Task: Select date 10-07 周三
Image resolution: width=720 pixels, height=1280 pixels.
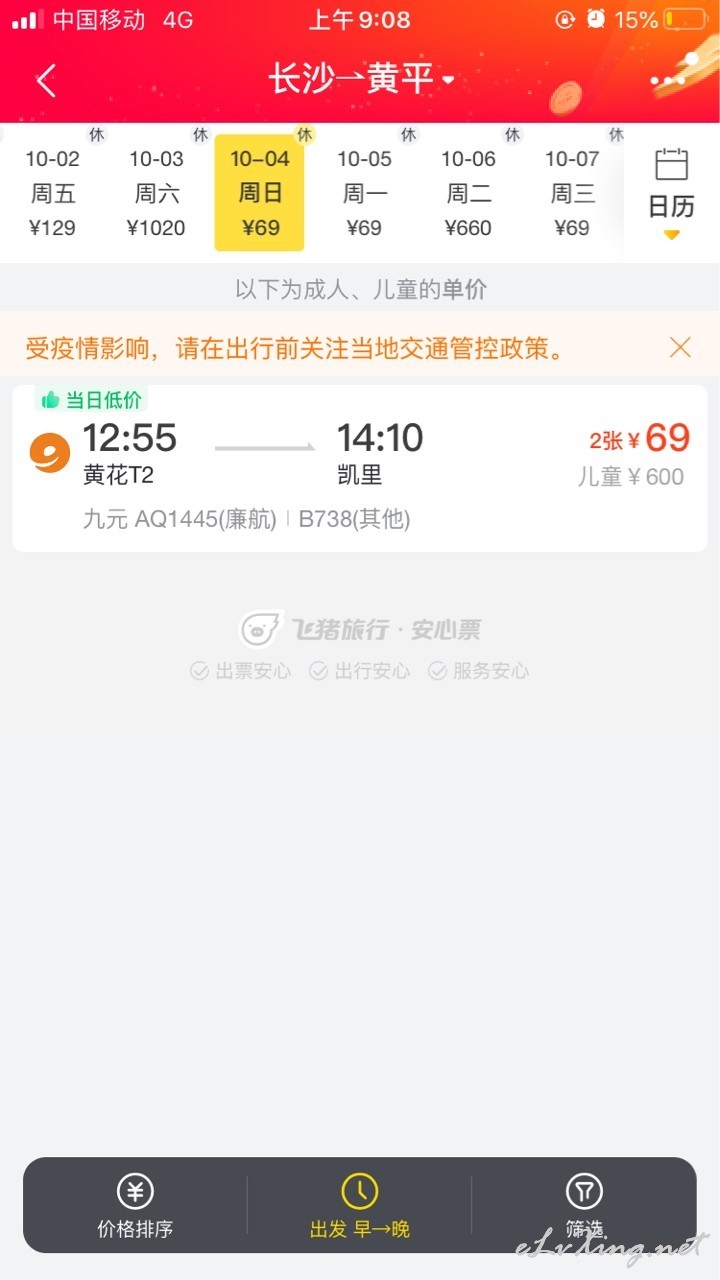Action: click(x=572, y=193)
